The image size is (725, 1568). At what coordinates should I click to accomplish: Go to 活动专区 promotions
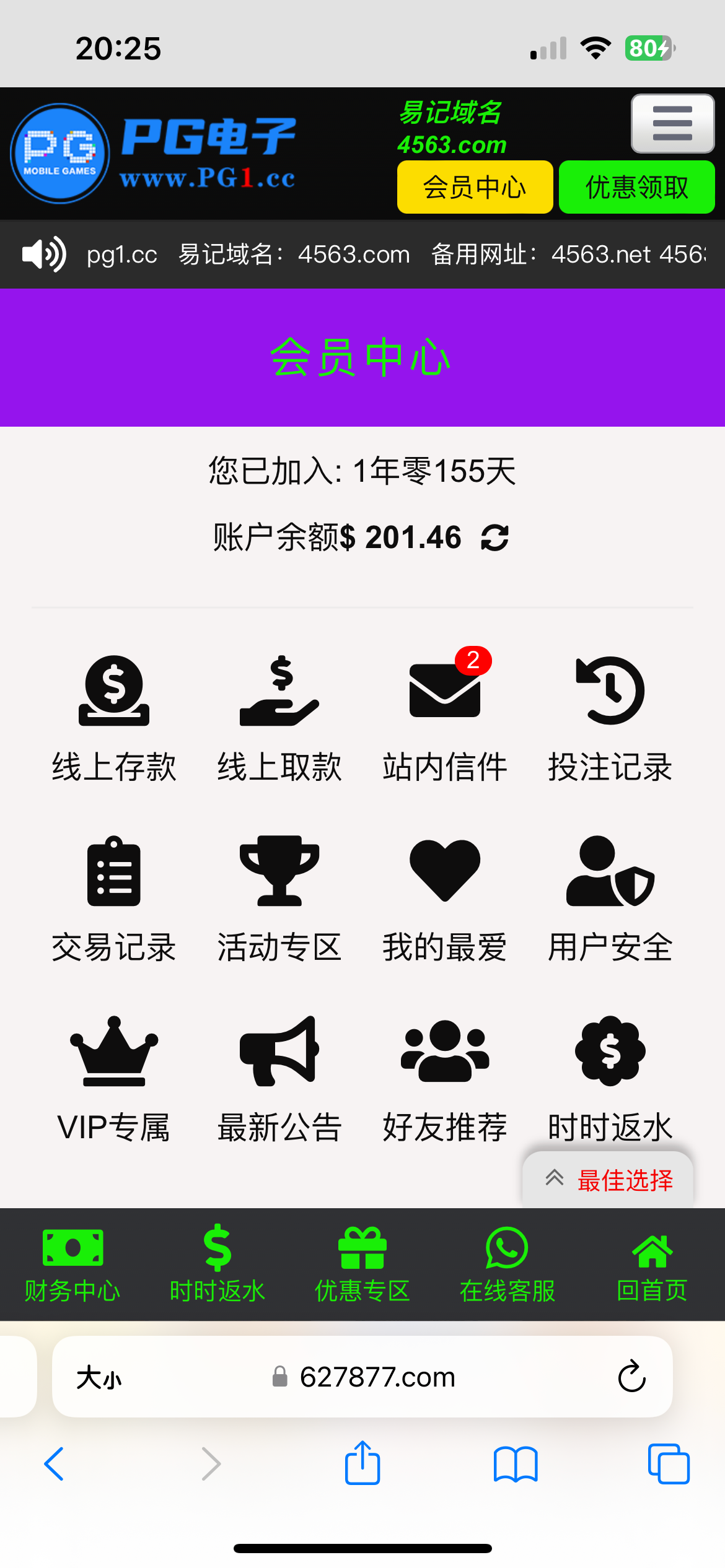[279, 899]
